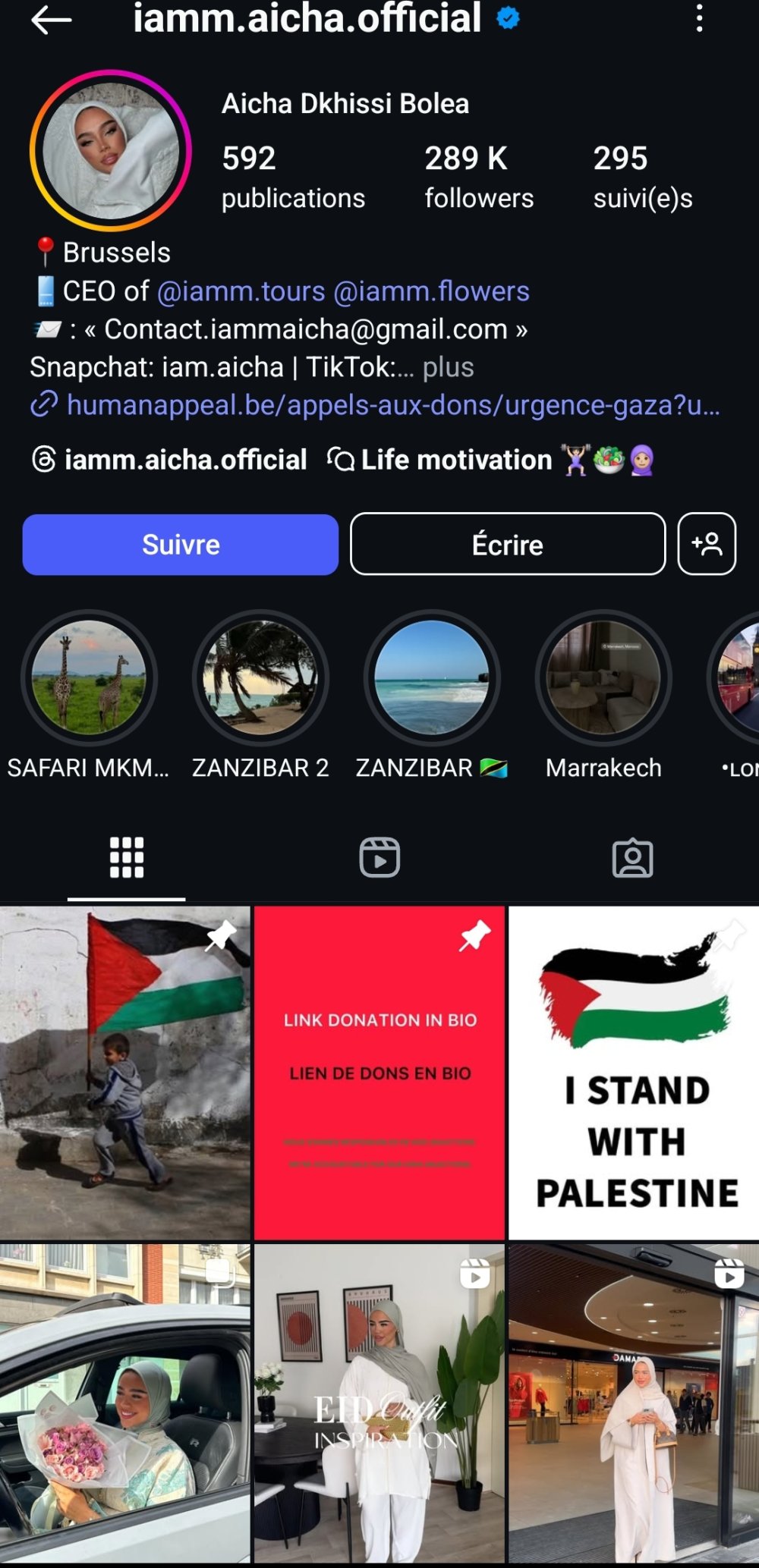Open the humanappeal.be donation link
Viewport: 759px width, 1568px height.
392,405
